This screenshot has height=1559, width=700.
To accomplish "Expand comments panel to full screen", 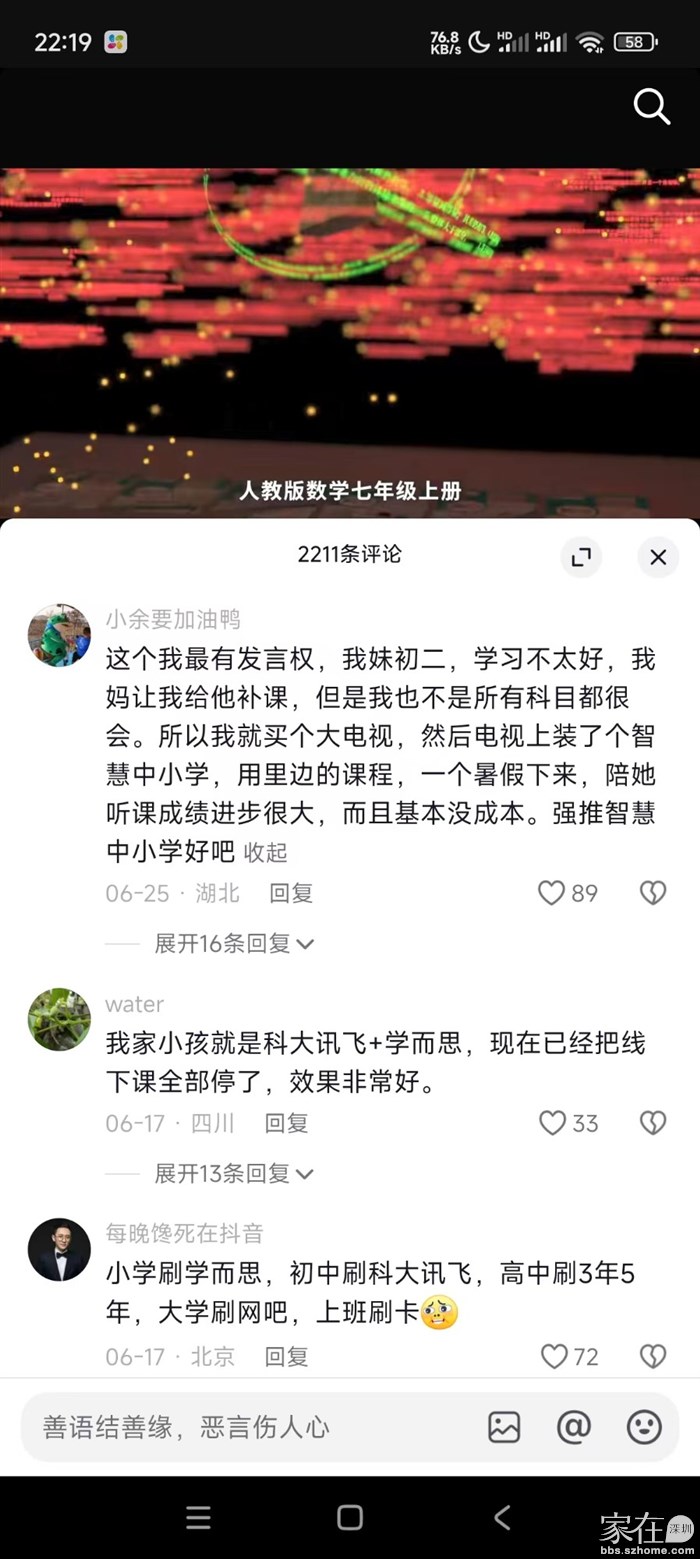I will tap(581, 558).
